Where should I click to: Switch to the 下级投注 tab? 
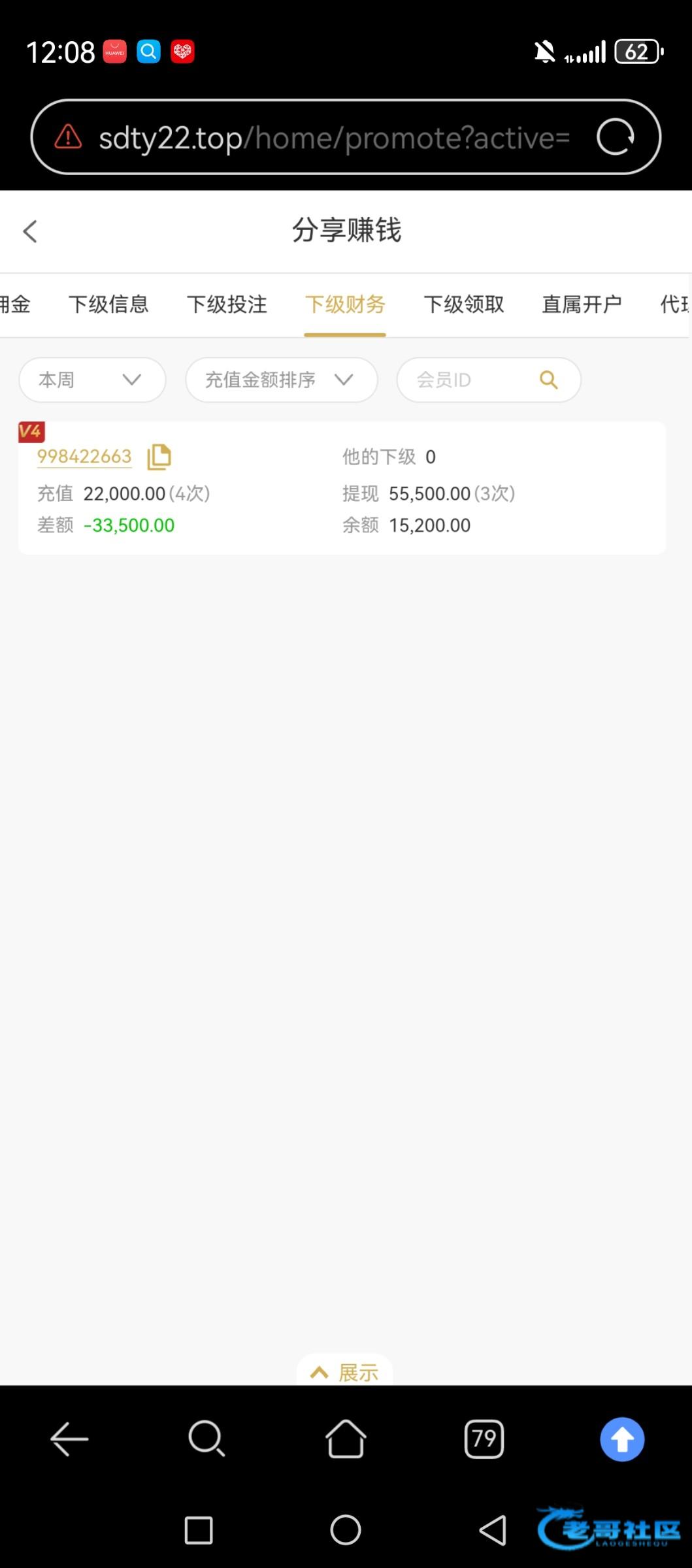click(x=227, y=304)
